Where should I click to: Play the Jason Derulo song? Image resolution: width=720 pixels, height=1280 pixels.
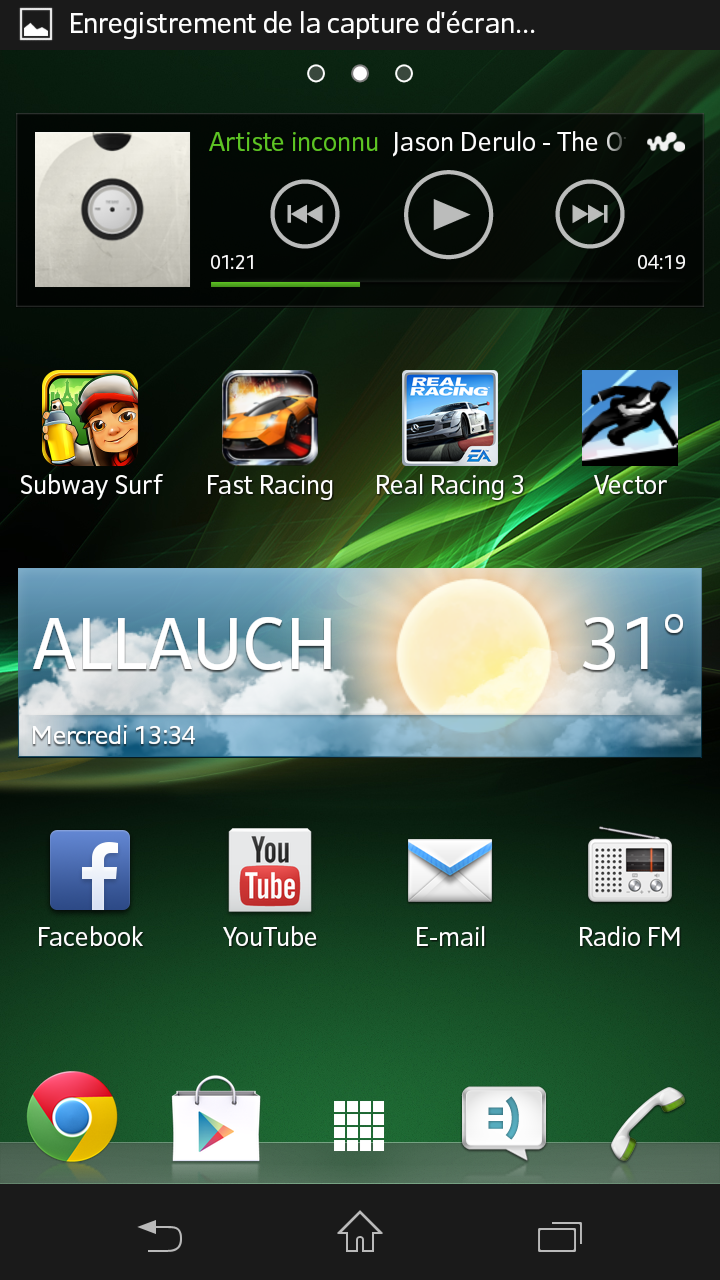click(448, 214)
